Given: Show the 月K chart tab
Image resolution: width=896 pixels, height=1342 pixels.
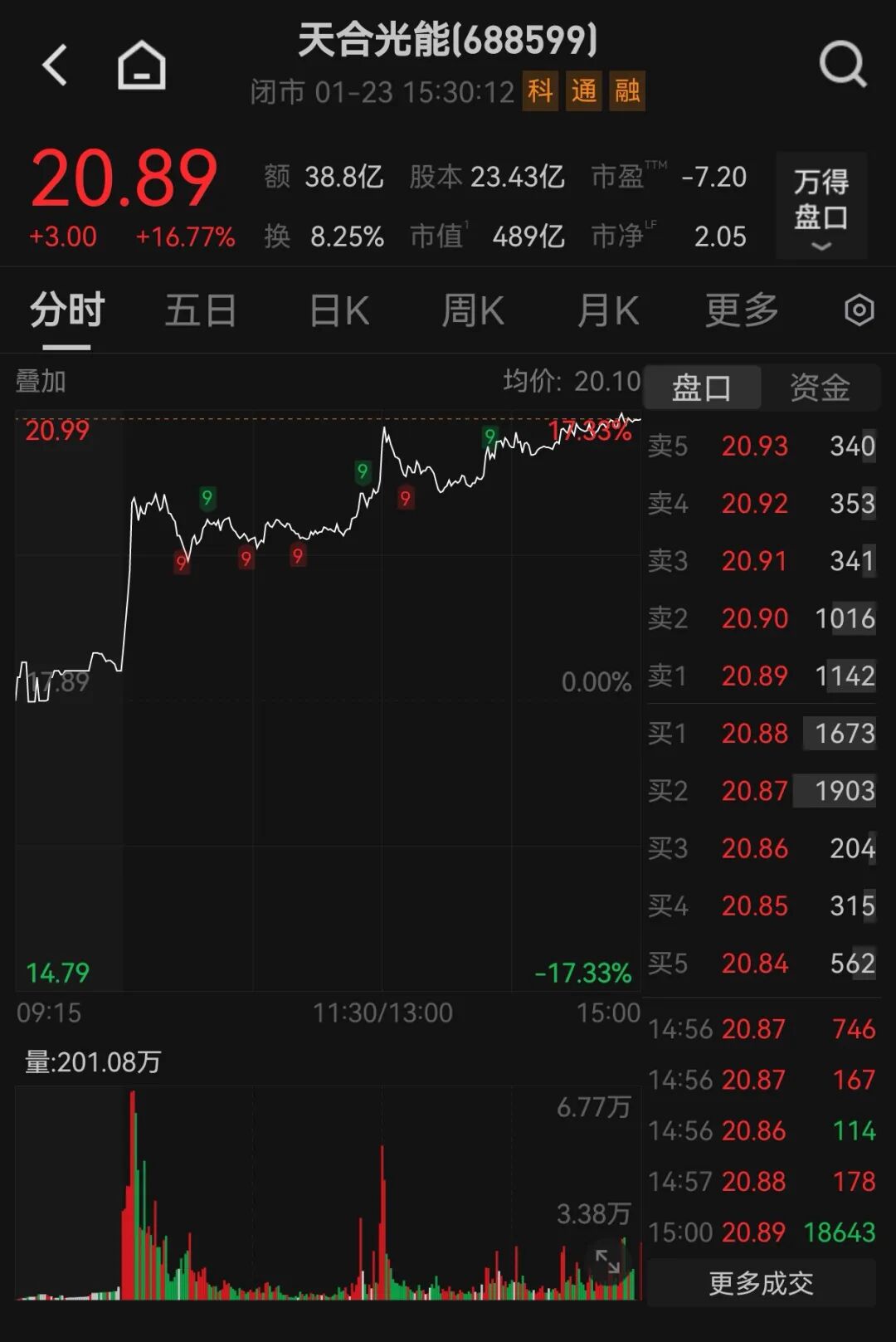Looking at the screenshot, I should 607,311.
